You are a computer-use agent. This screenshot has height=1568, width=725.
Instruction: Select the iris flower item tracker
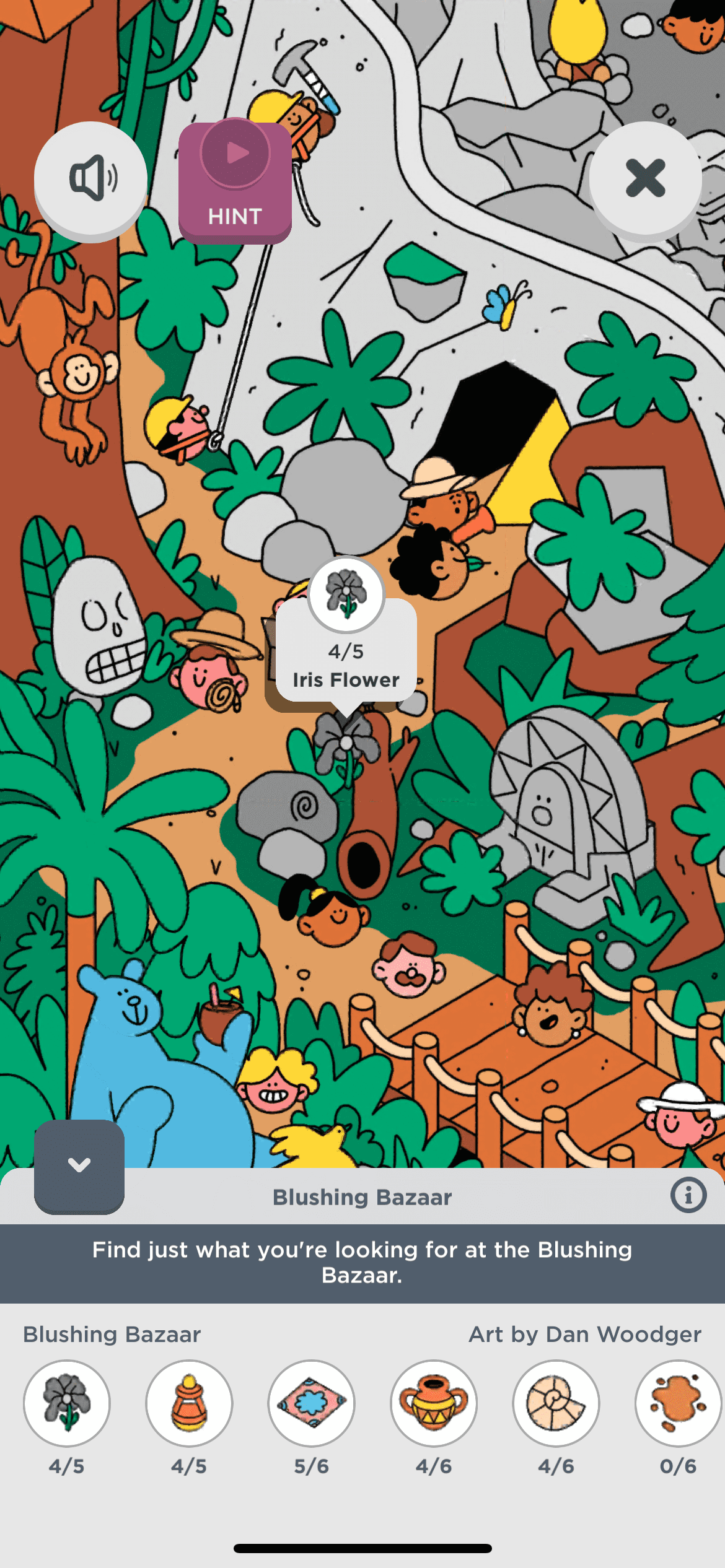tap(67, 1403)
